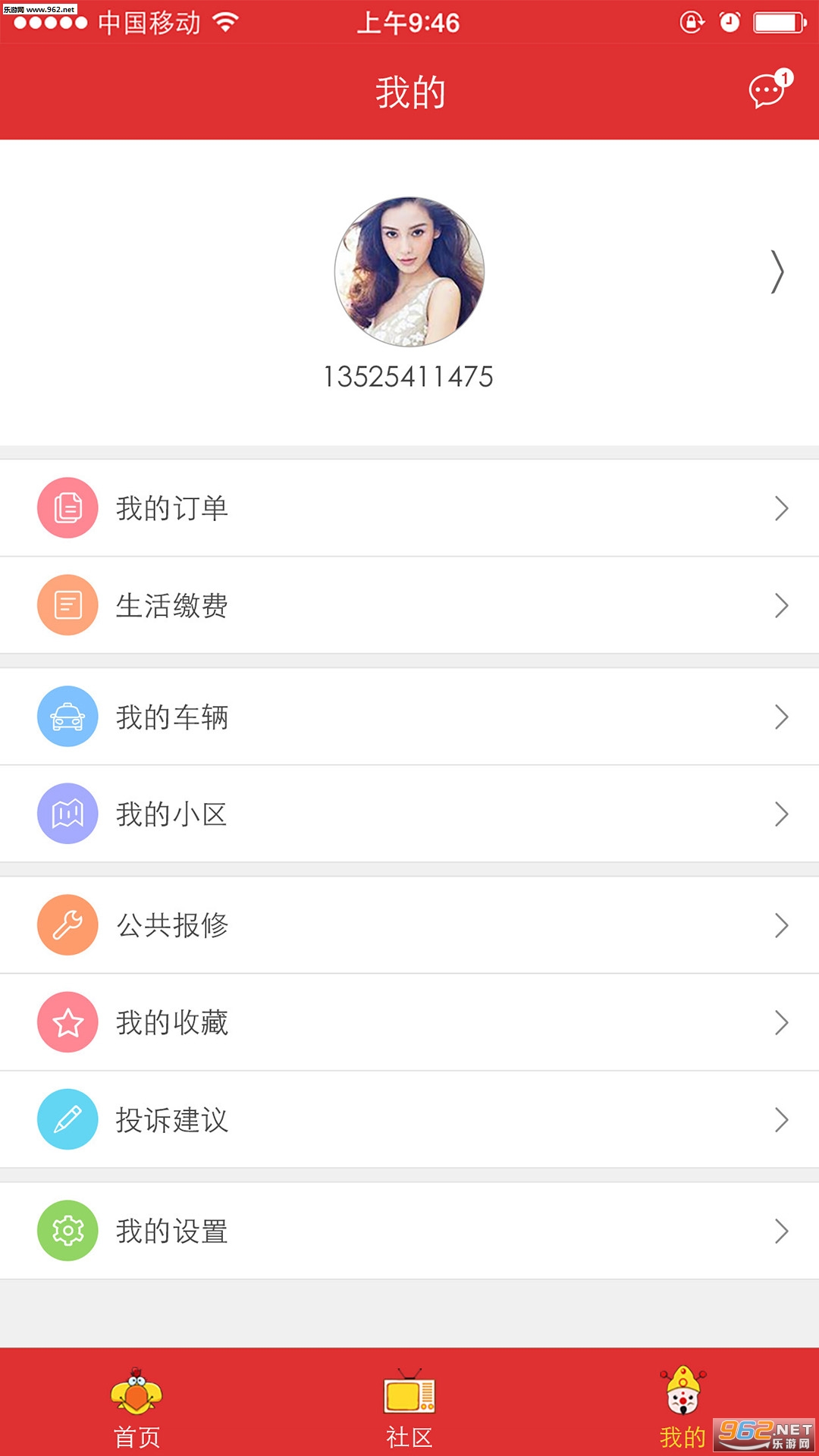Open 我的订单 (My Orders)
This screenshot has height=1456, width=819.
[409, 508]
